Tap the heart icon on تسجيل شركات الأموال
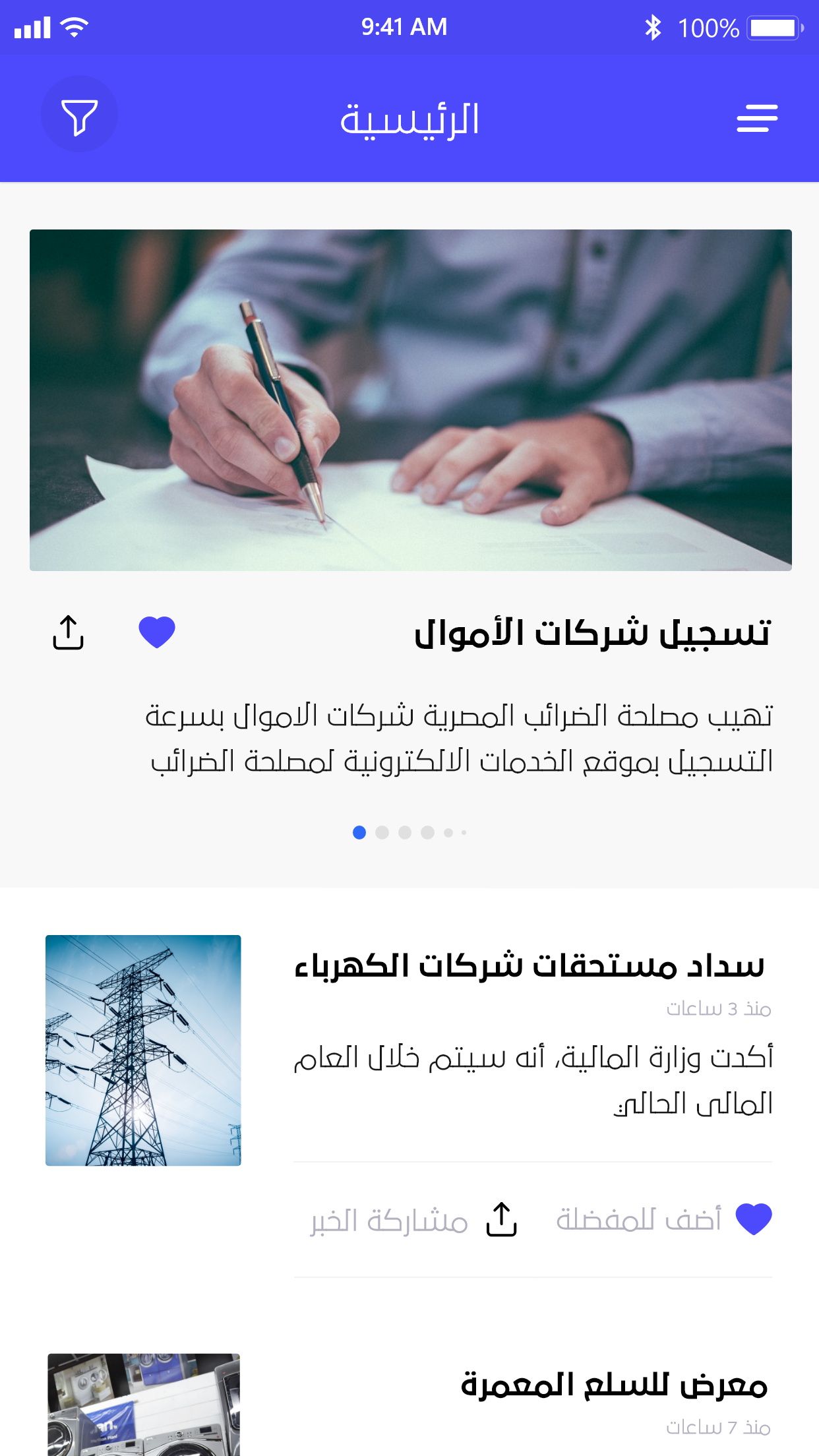The height and width of the screenshot is (1456, 819). tap(157, 632)
